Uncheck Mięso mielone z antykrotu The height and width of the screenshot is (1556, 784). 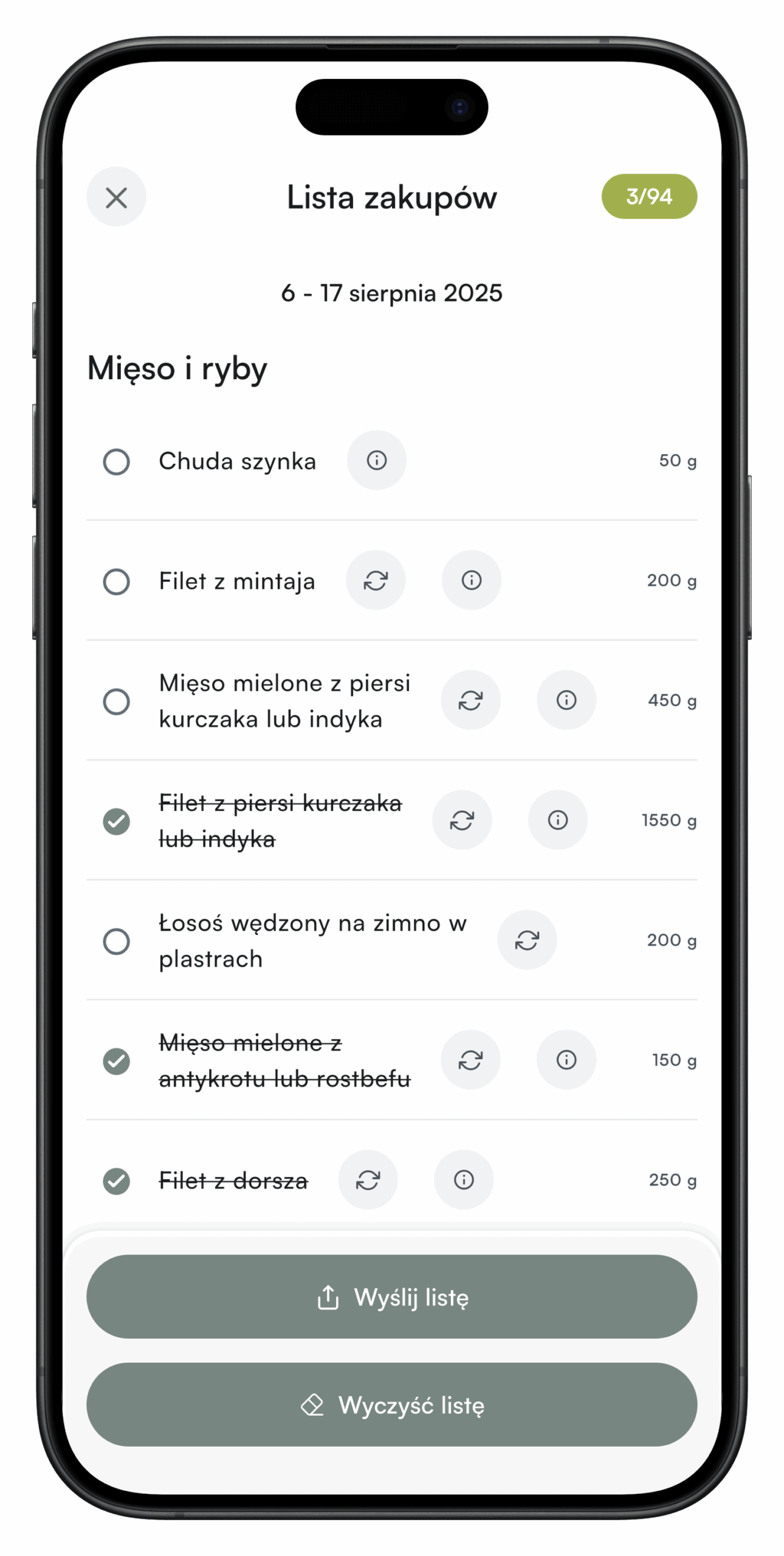click(116, 1061)
